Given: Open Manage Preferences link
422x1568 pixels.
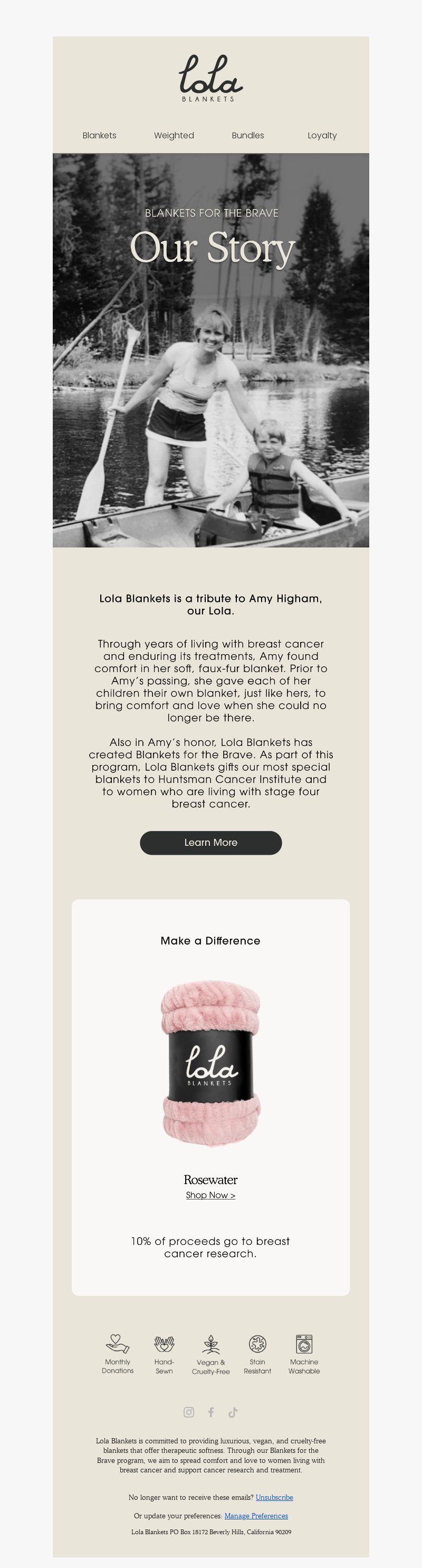Looking at the screenshot, I should [256, 1516].
